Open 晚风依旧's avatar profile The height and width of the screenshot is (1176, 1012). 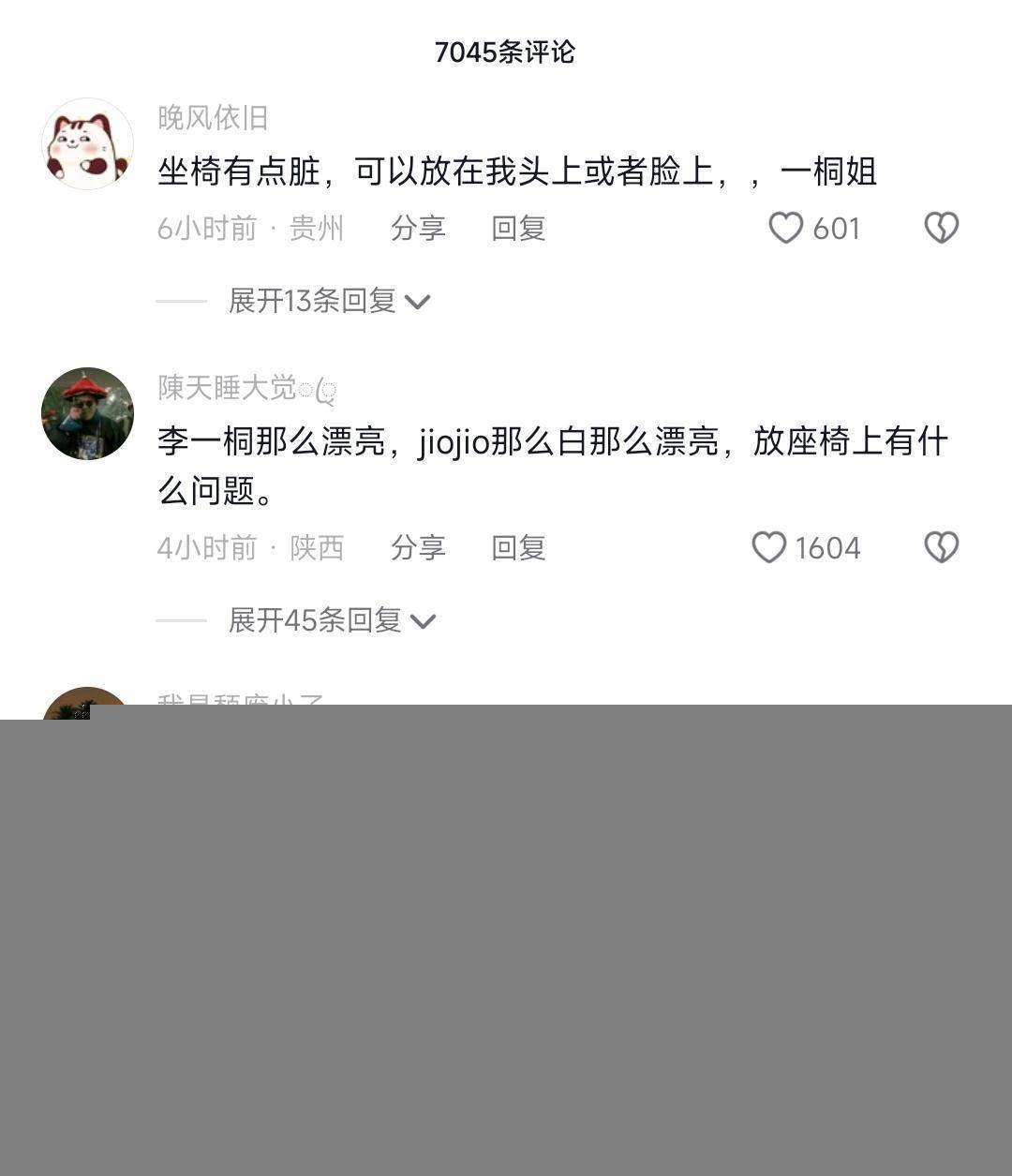87,144
